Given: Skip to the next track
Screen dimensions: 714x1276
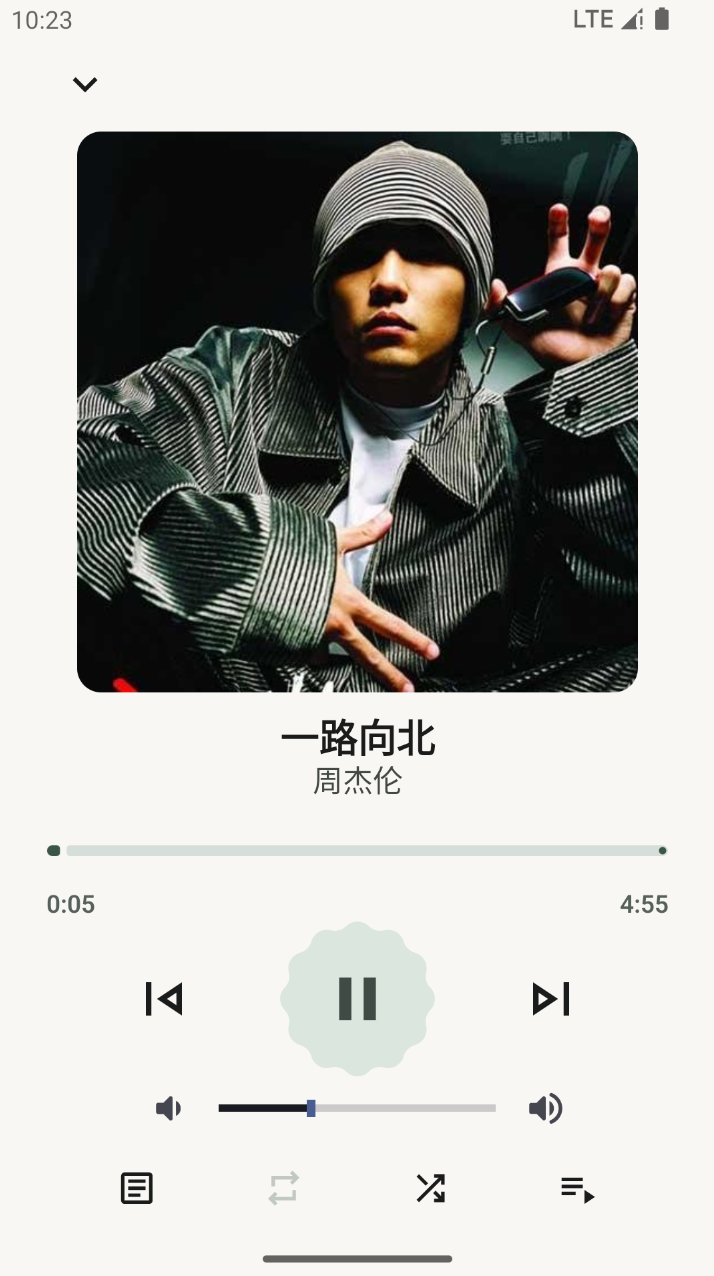Looking at the screenshot, I should pyautogui.click(x=551, y=999).
